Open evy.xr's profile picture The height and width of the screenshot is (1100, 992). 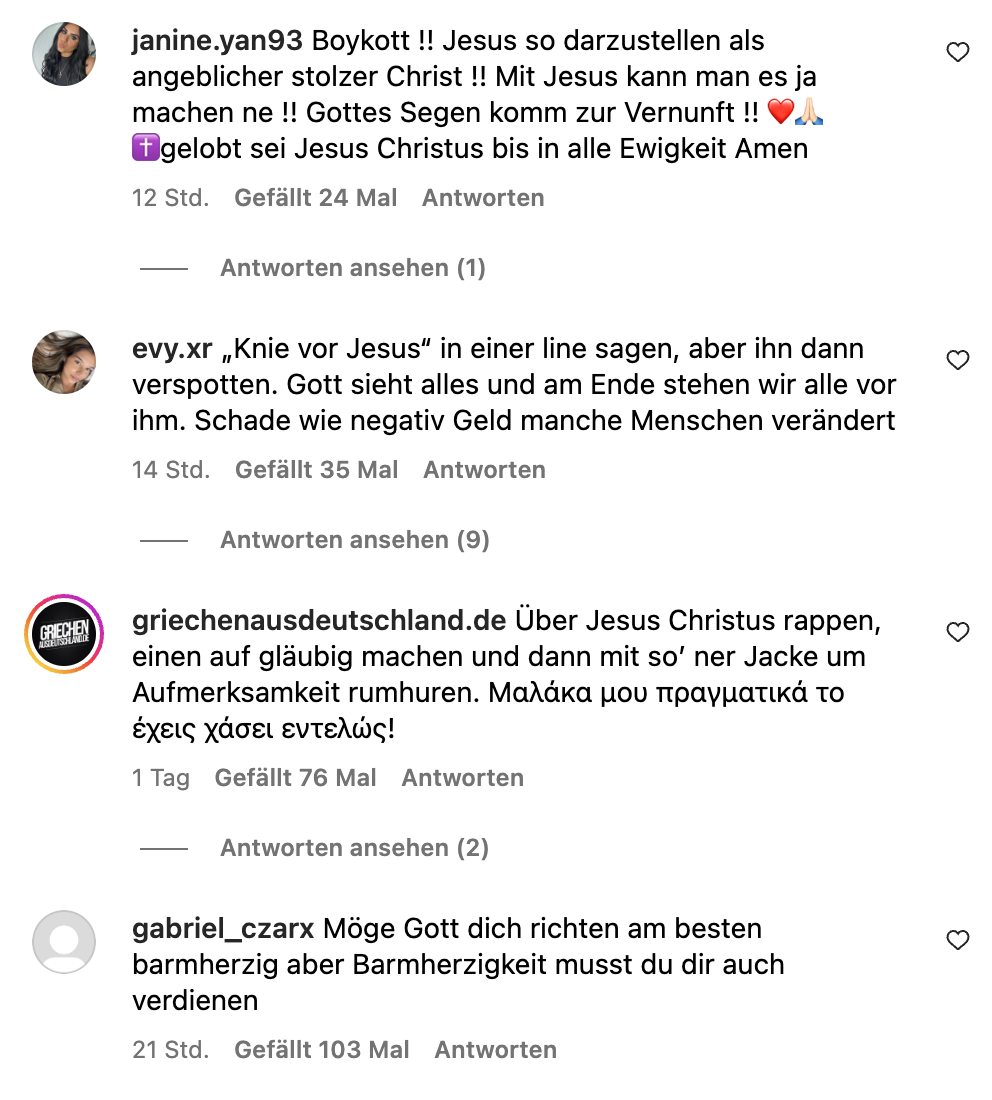point(64,361)
